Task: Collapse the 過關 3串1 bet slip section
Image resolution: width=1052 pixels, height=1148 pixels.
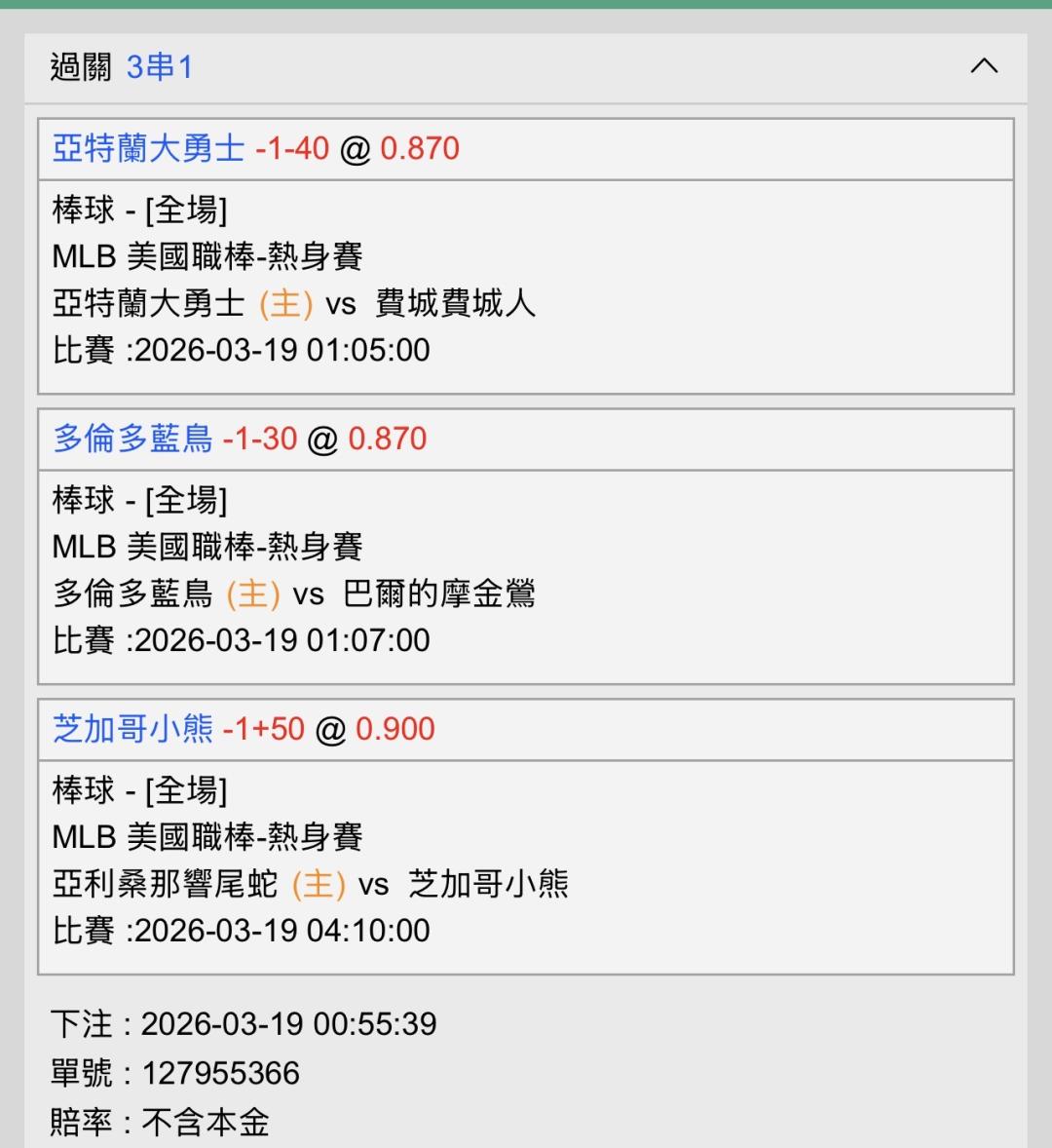Action: pos(984,66)
